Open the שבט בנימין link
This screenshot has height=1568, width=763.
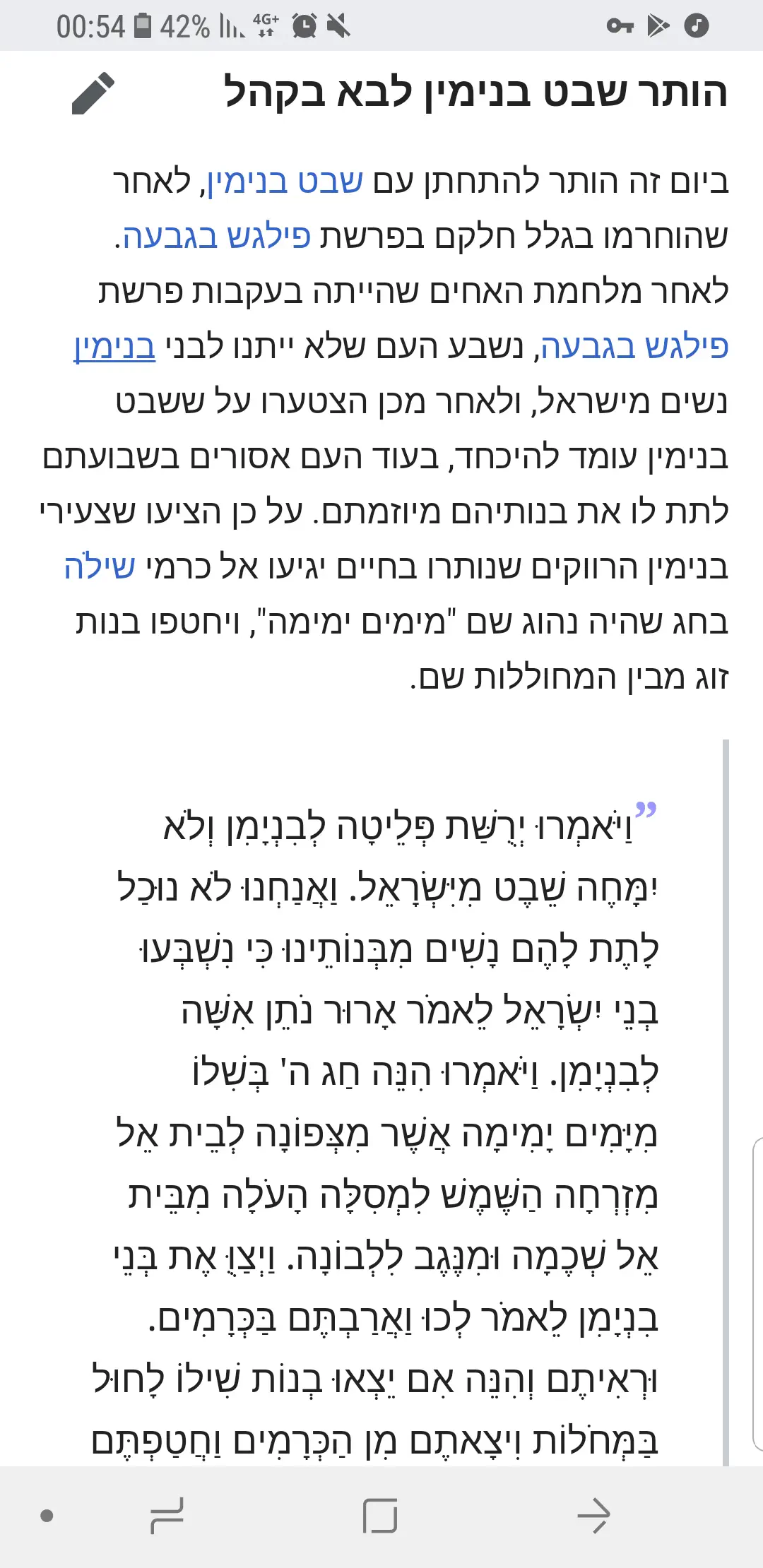(285, 182)
